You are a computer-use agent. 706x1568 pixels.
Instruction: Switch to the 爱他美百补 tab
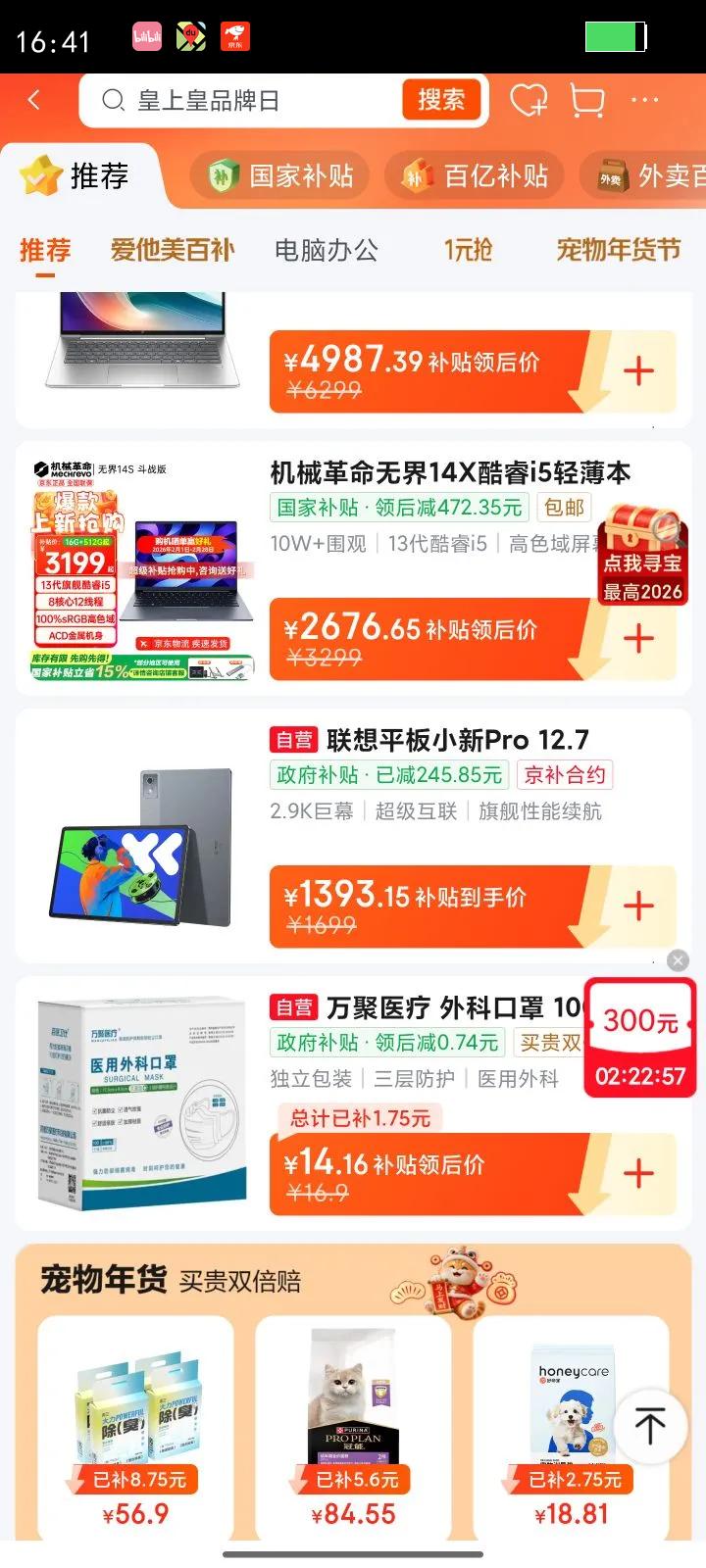(x=173, y=250)
